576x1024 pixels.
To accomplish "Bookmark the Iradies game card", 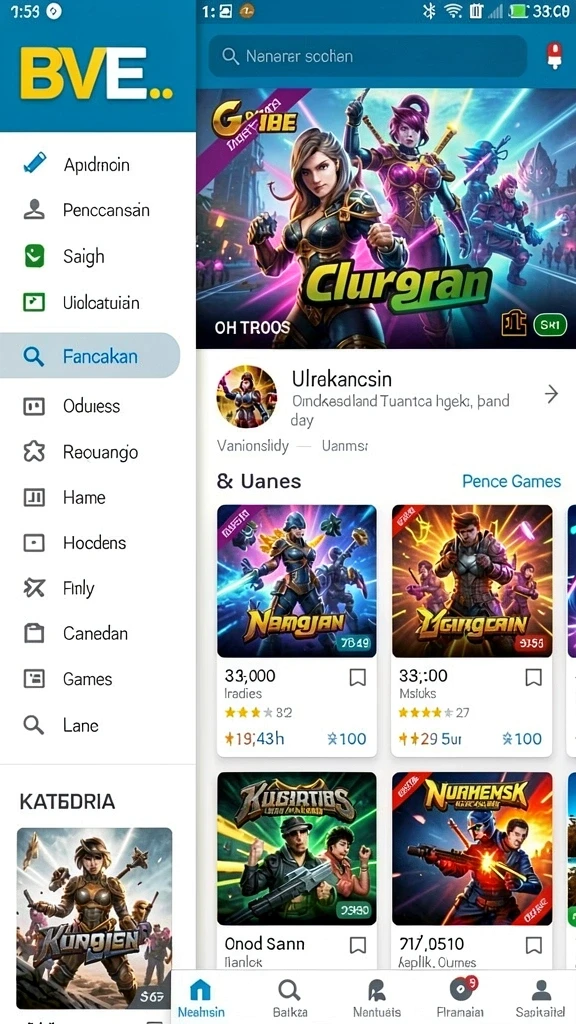I will click(357, 678).
